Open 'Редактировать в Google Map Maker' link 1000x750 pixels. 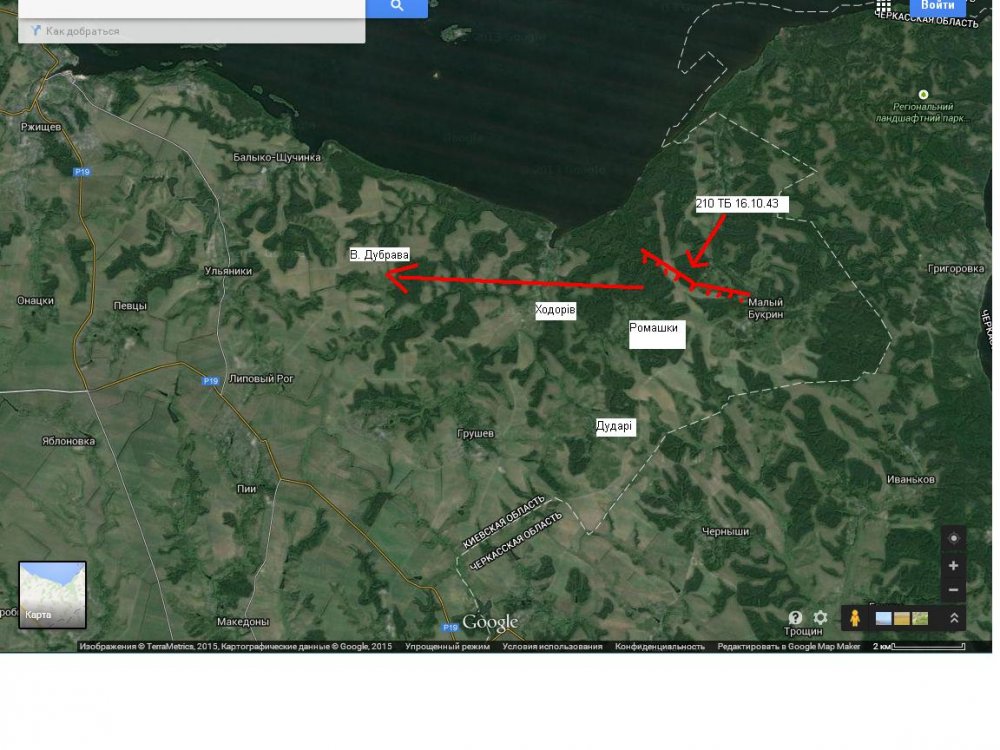tap(788, 647)
